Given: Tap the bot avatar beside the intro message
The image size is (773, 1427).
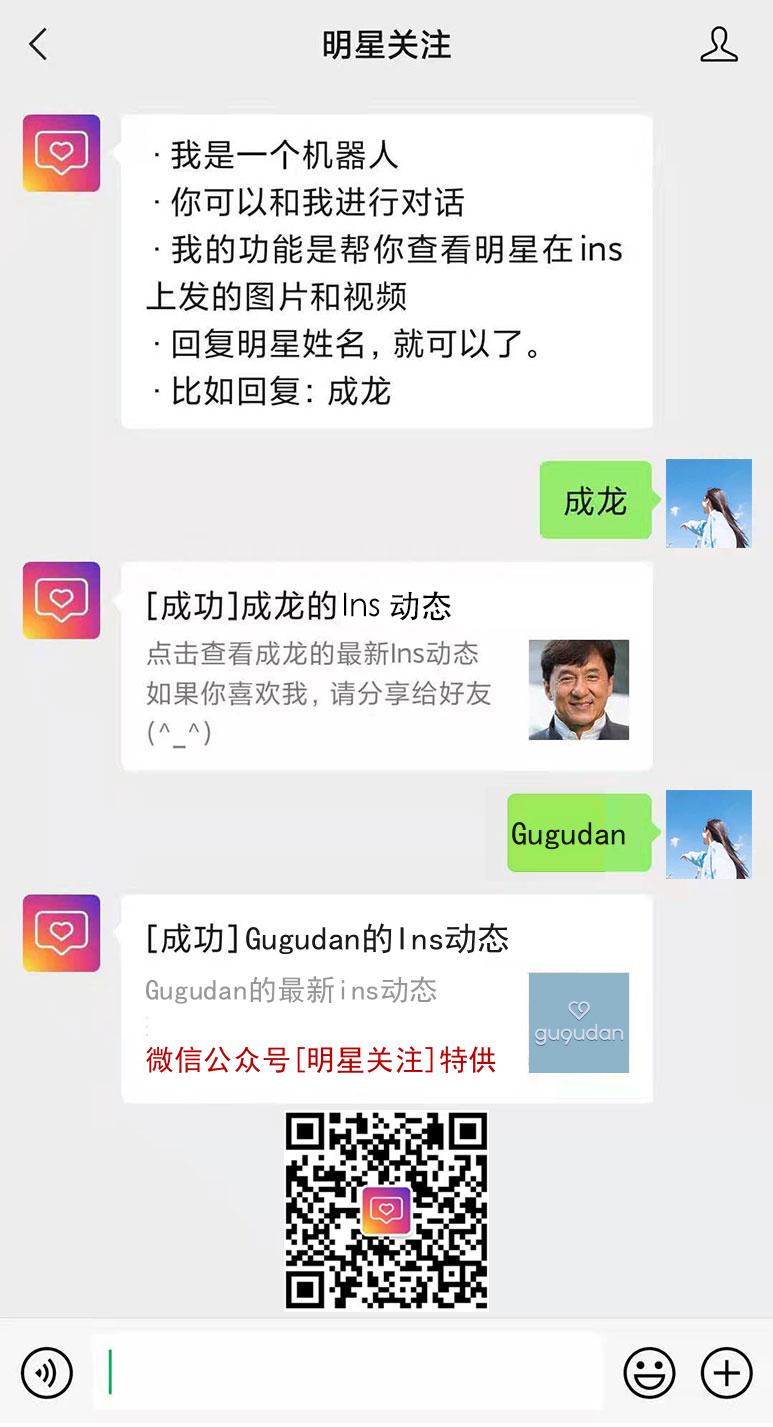Looking at the screenshot, I should [x=61, y=153].
